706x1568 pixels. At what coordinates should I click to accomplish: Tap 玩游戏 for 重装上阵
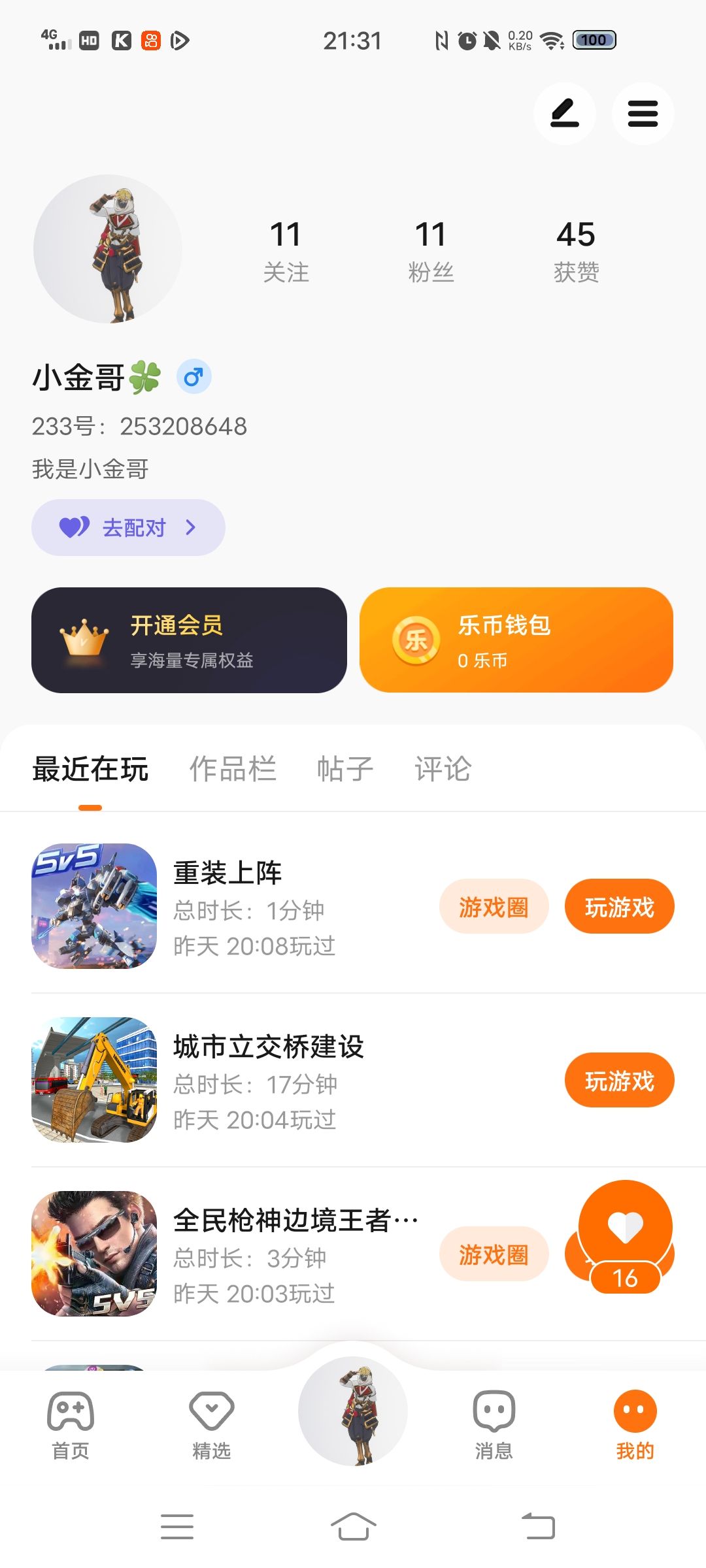619,907
